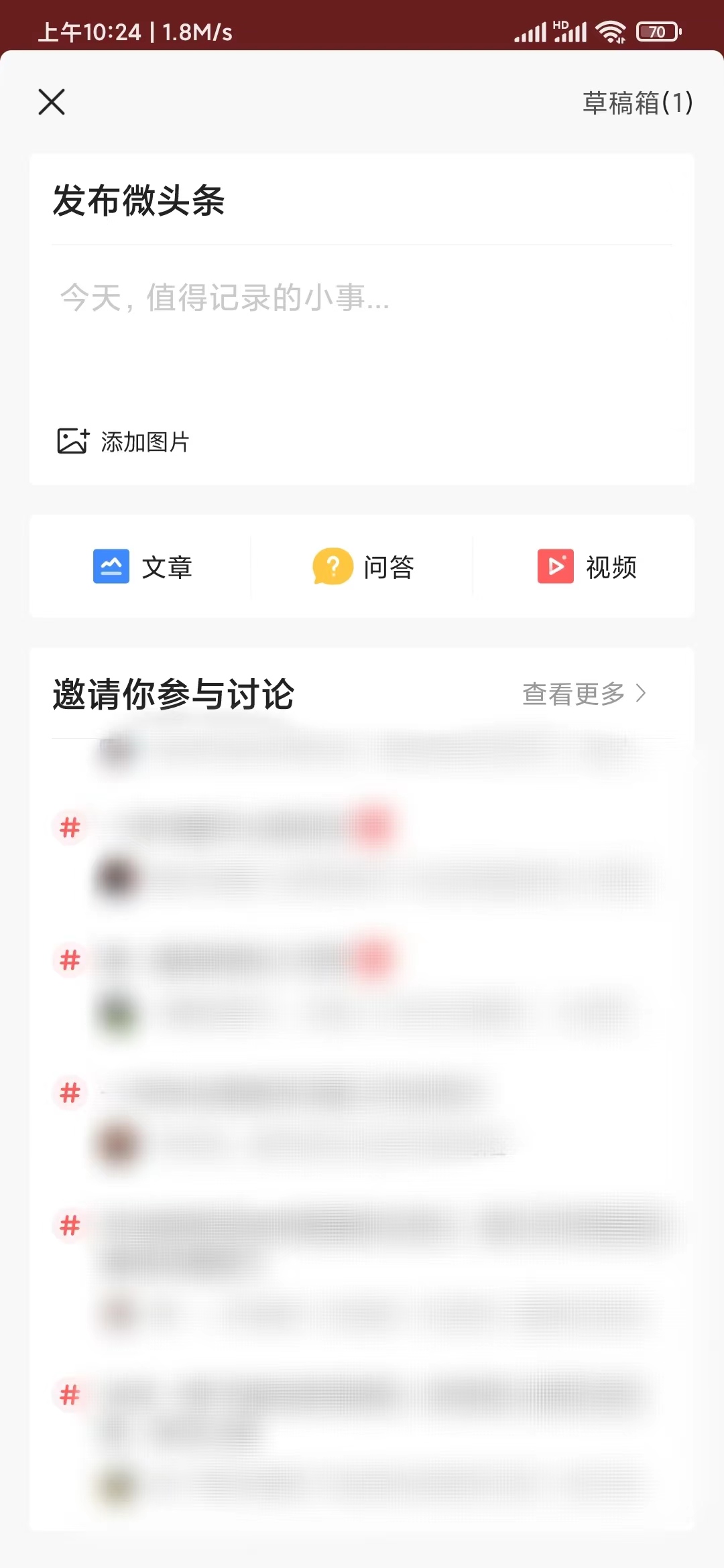Tap the yellow 问答 question bubble icon

pyautogui.click(x=332, y=566)
